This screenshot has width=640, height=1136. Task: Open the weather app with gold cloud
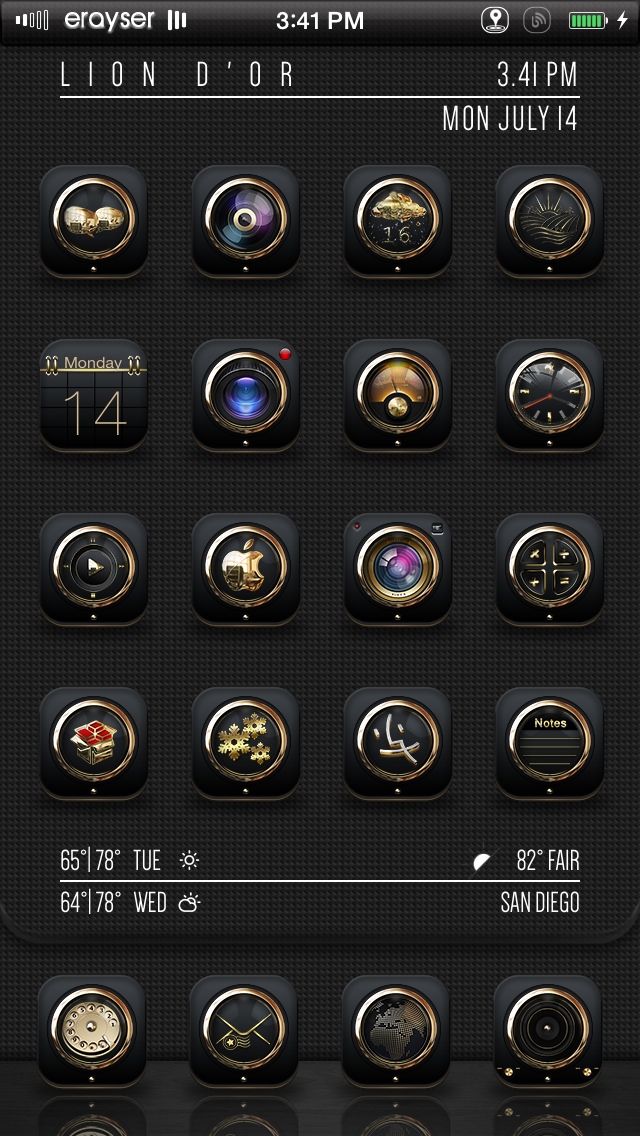[x=398, y=217]
